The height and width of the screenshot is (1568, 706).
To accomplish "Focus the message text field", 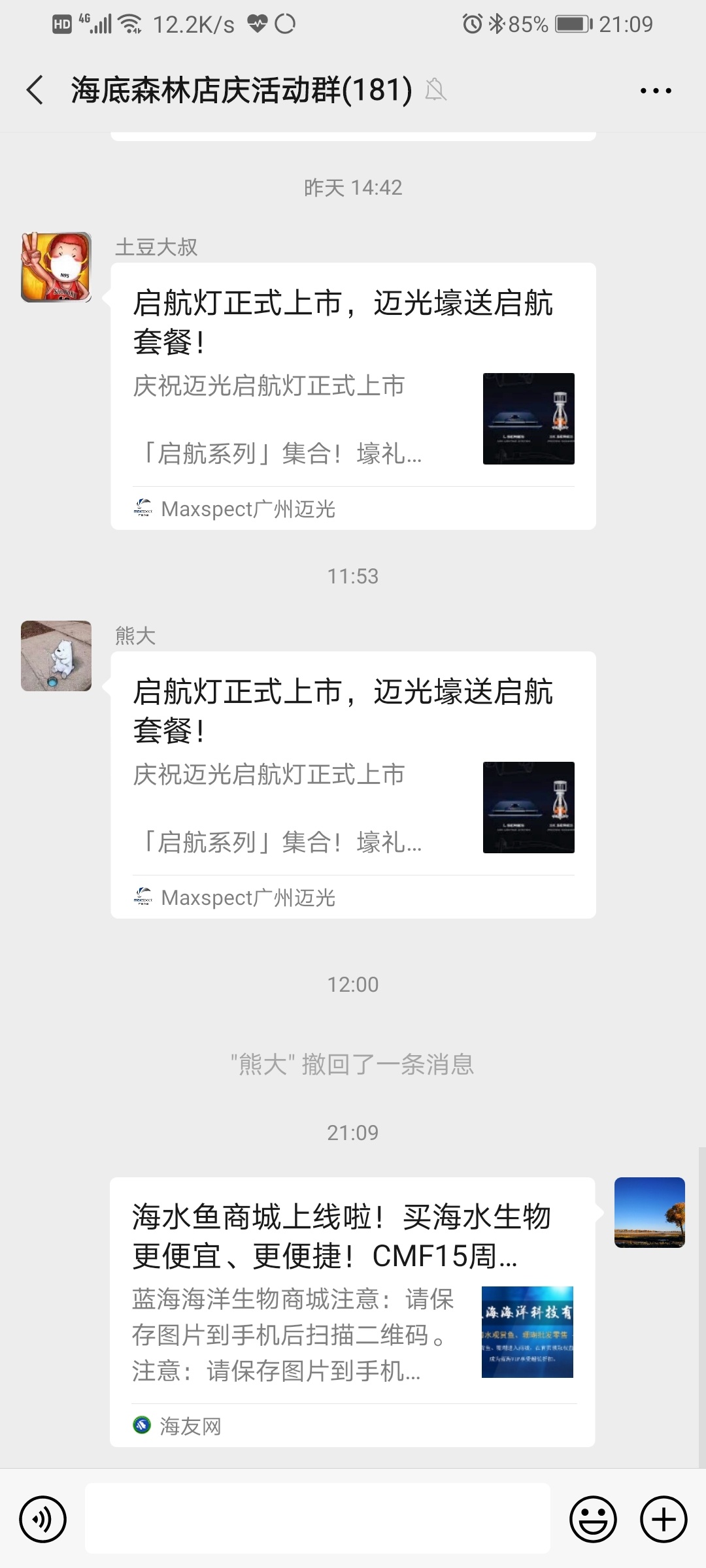I will (x=317, y=1518).
